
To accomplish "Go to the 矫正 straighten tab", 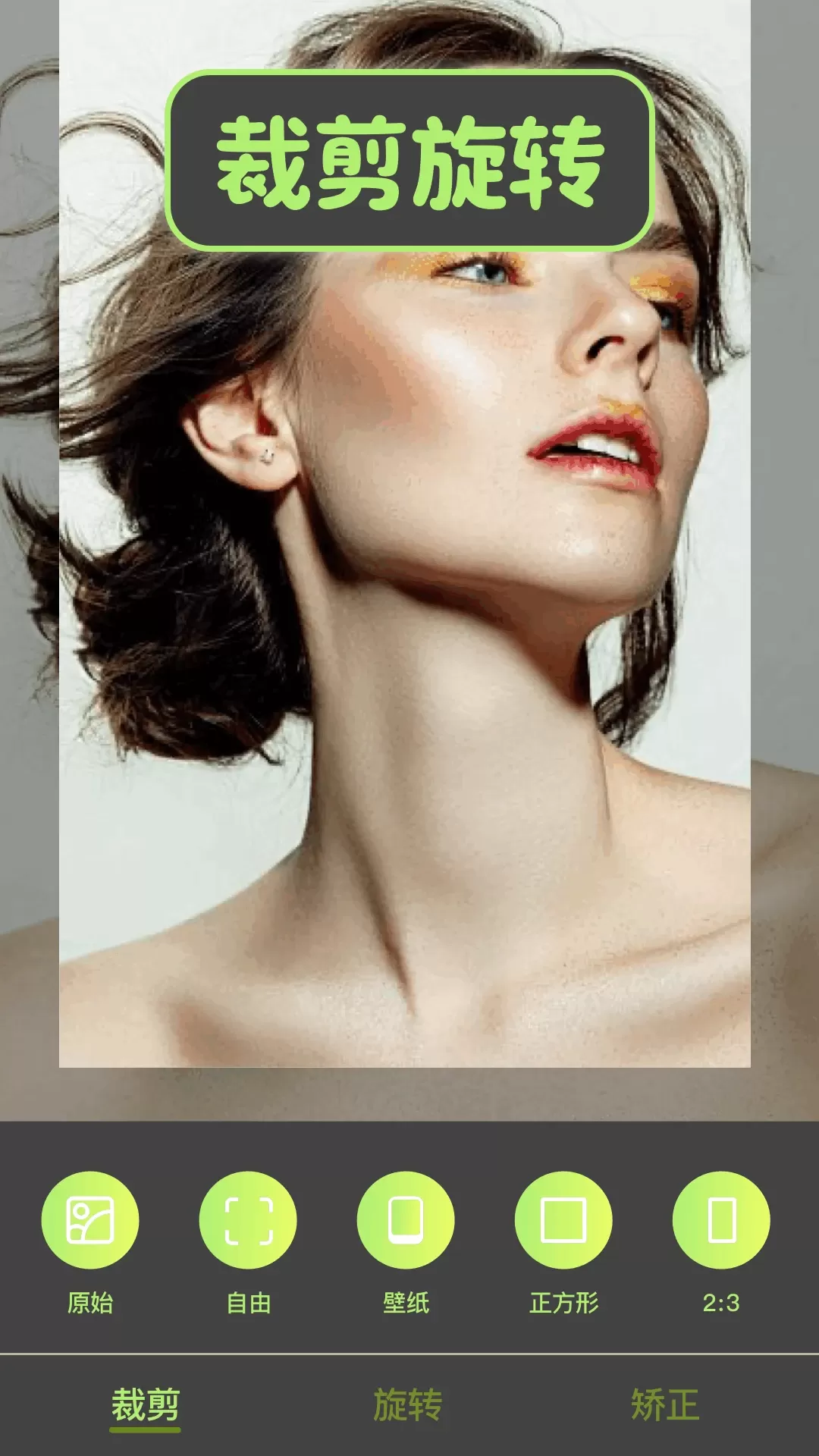I will pos(664,1405).
